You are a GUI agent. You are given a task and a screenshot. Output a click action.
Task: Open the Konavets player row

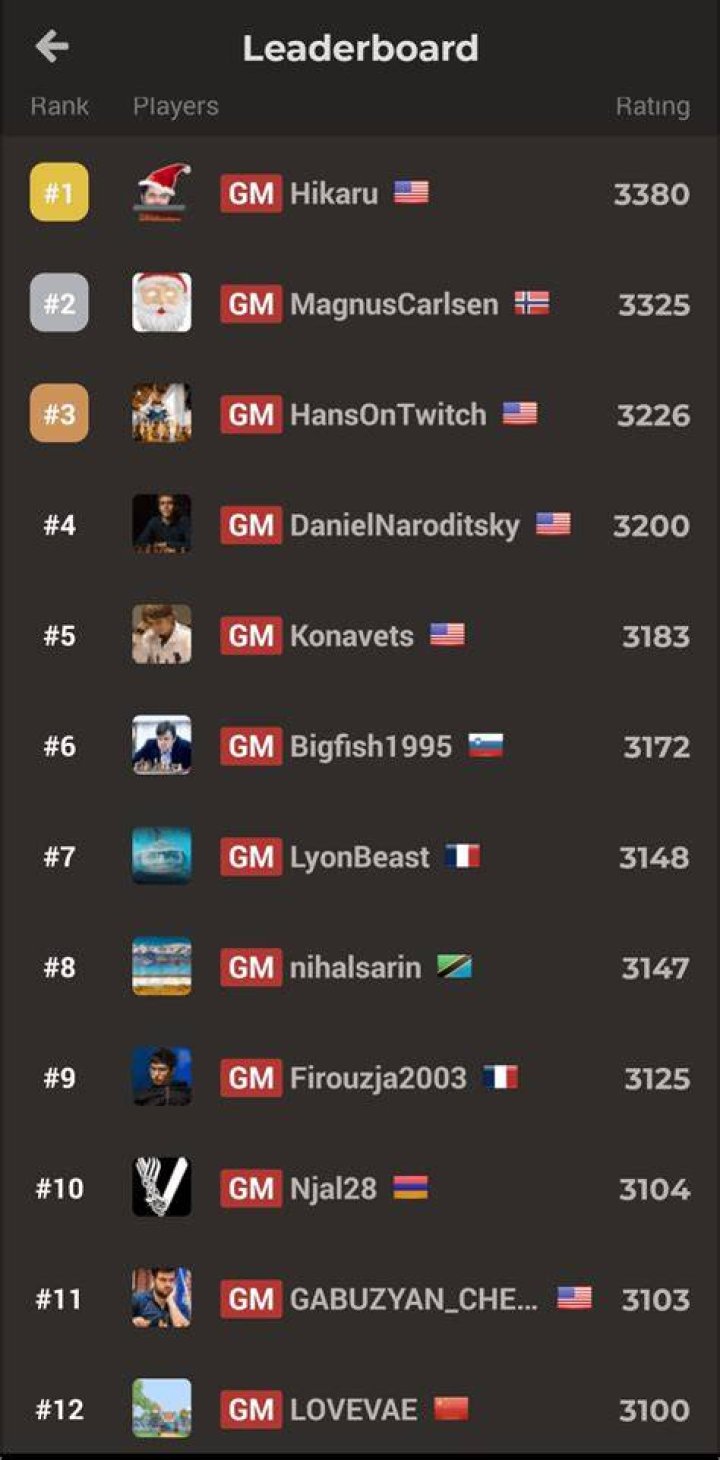(360, 635)
